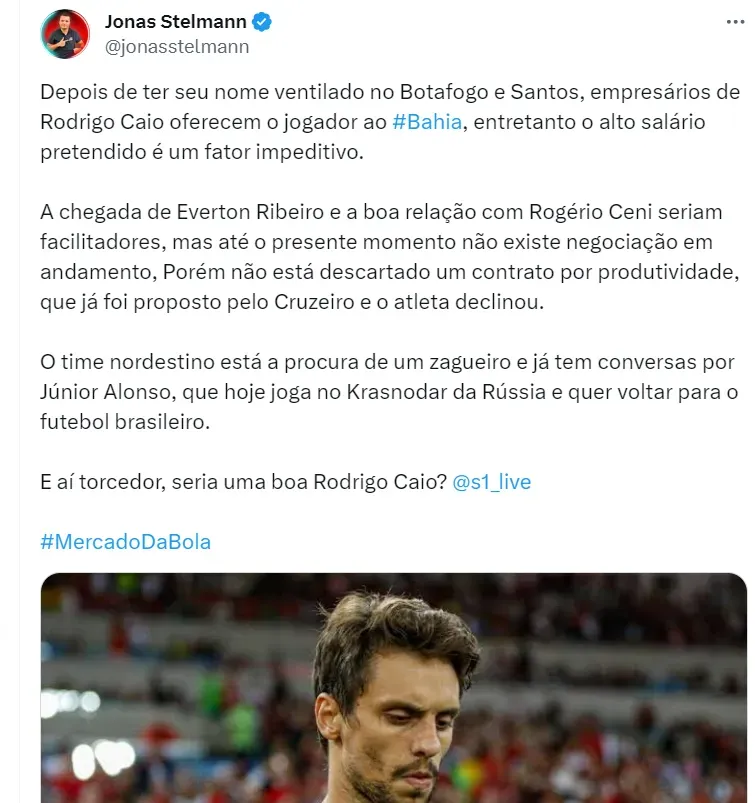View the attached Rodrigo Caio photo
This screenshot has height=803, width=755.
394,690
